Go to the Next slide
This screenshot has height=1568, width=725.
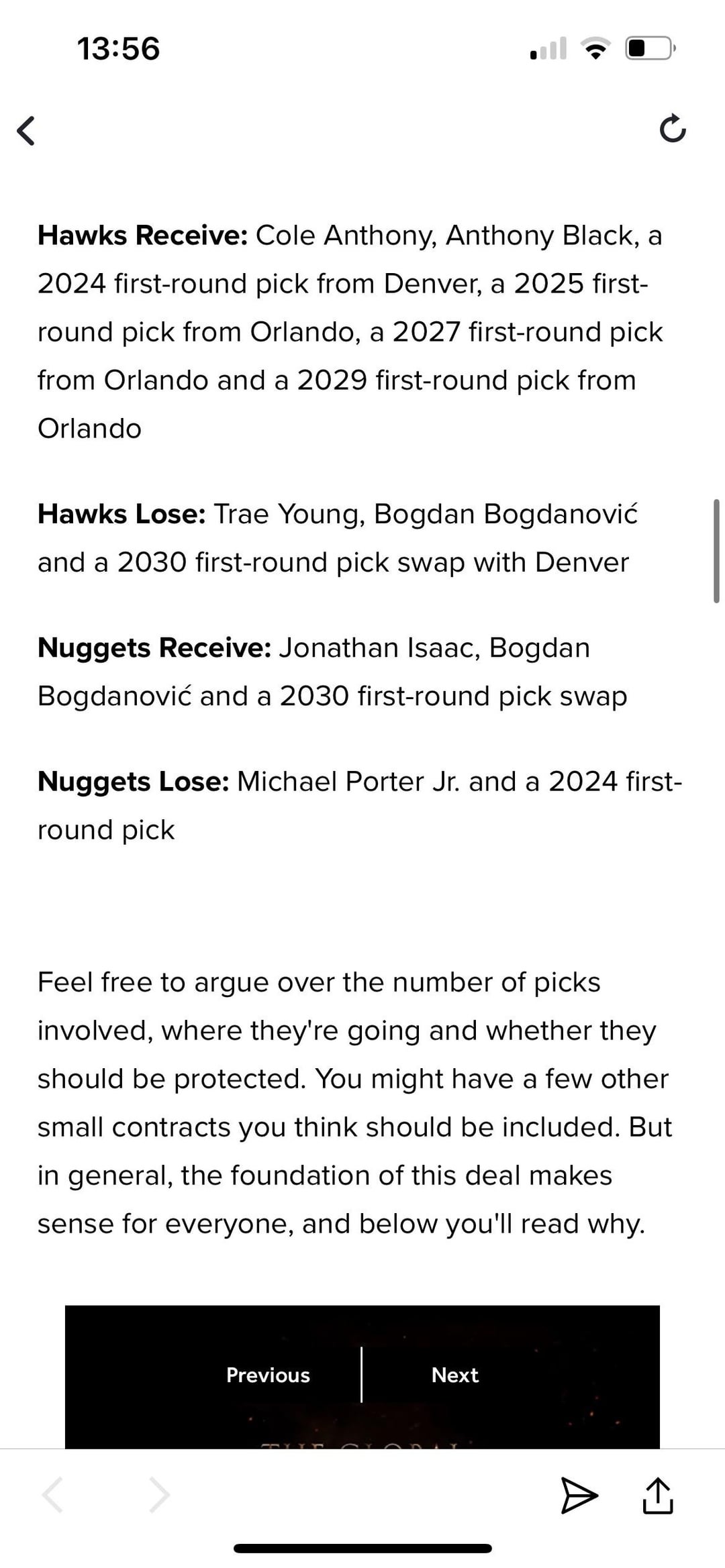[454, 1375]
